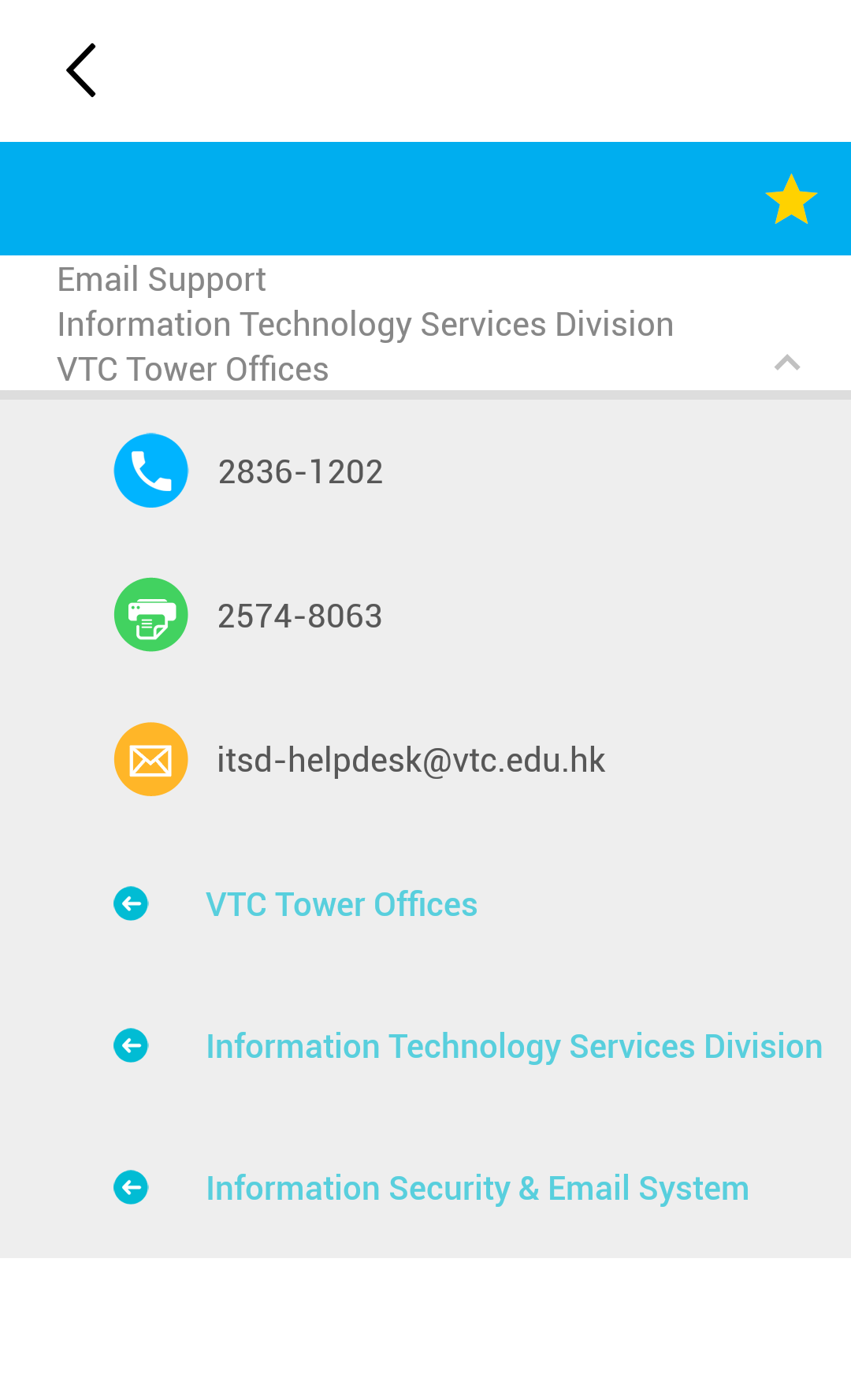Toggle the yellow favorite star
This screenshot has width=851, height=1400.
pyautogui.click(x=791, y=199)
